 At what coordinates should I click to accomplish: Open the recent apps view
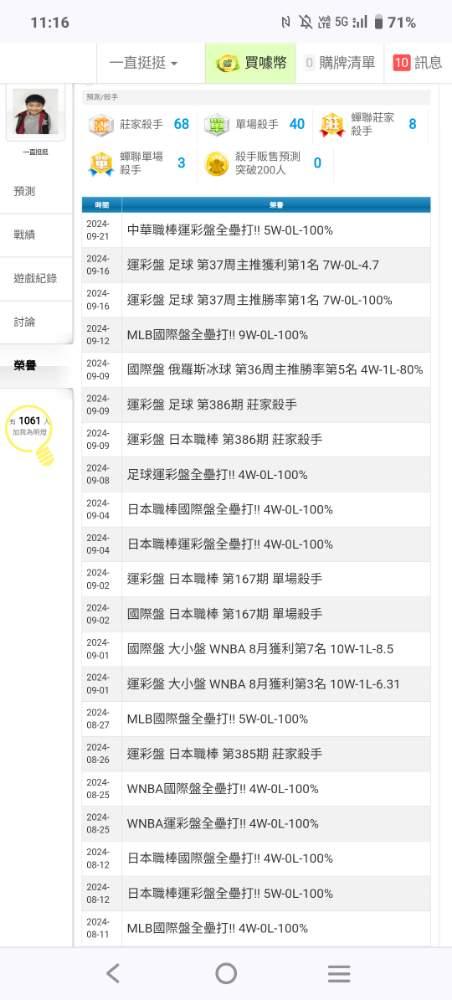[339, 973]
